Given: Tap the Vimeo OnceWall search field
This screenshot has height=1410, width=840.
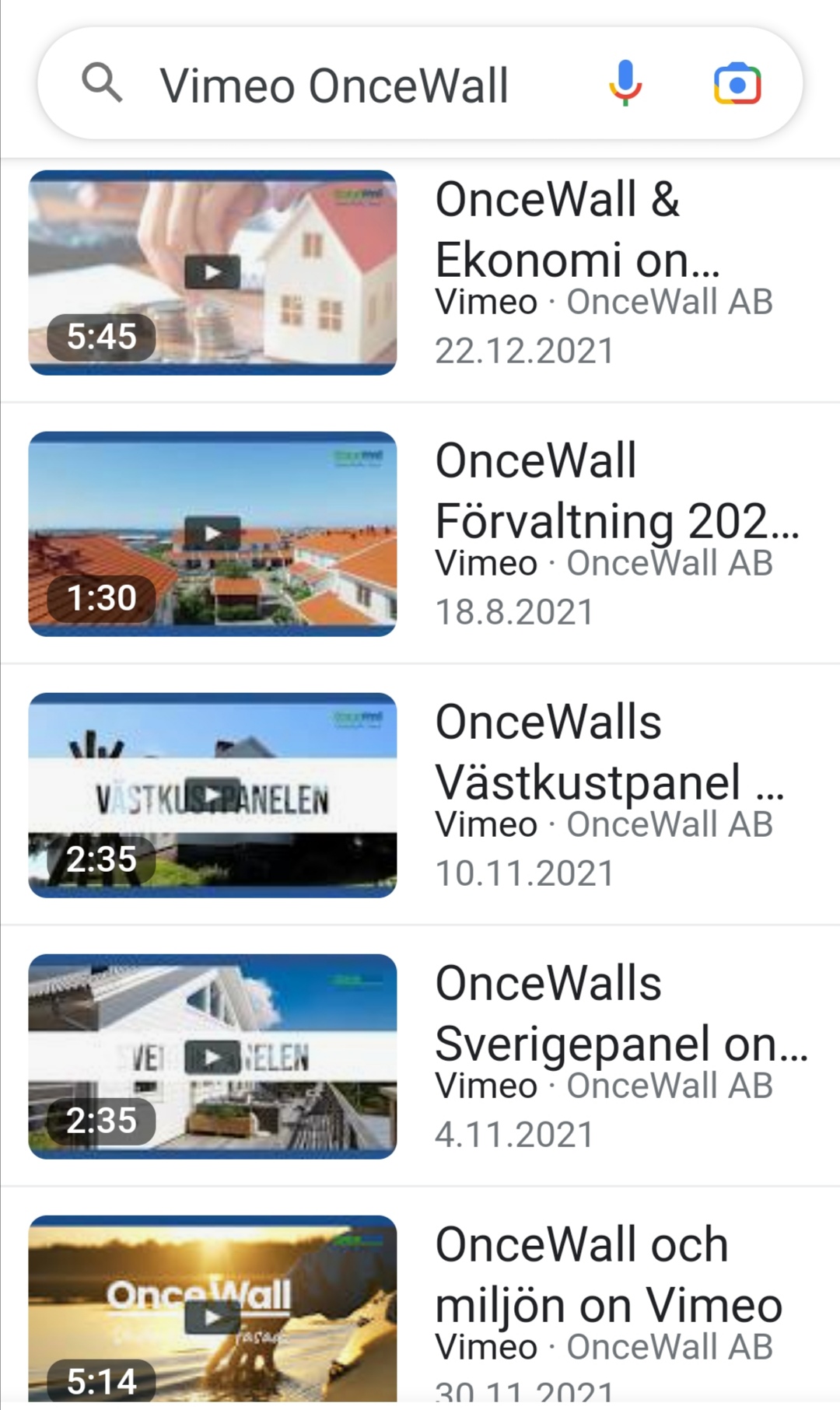Looking at the screenshot, I should [x=334, y=85].
